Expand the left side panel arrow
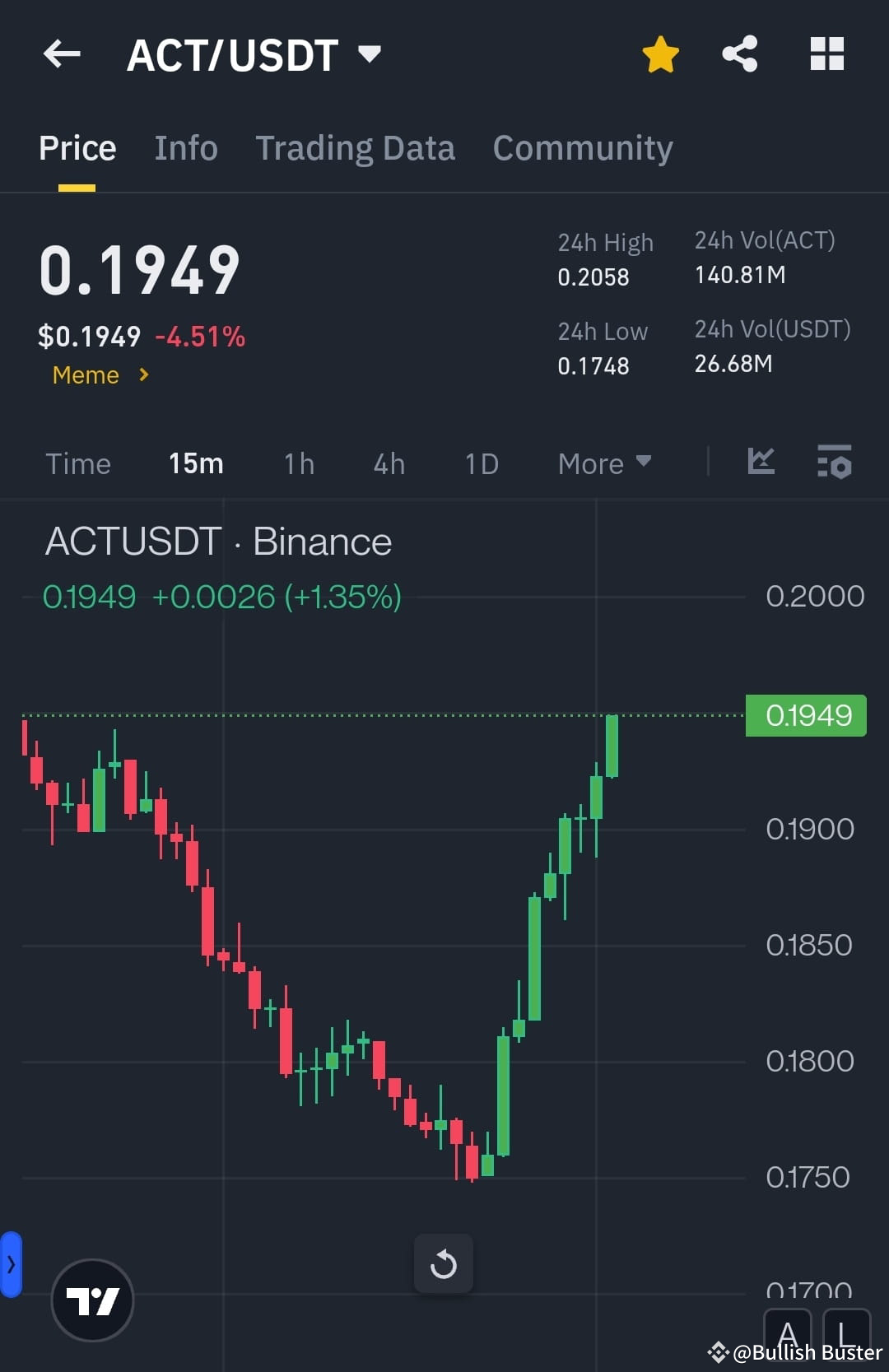 point(12,1266)
